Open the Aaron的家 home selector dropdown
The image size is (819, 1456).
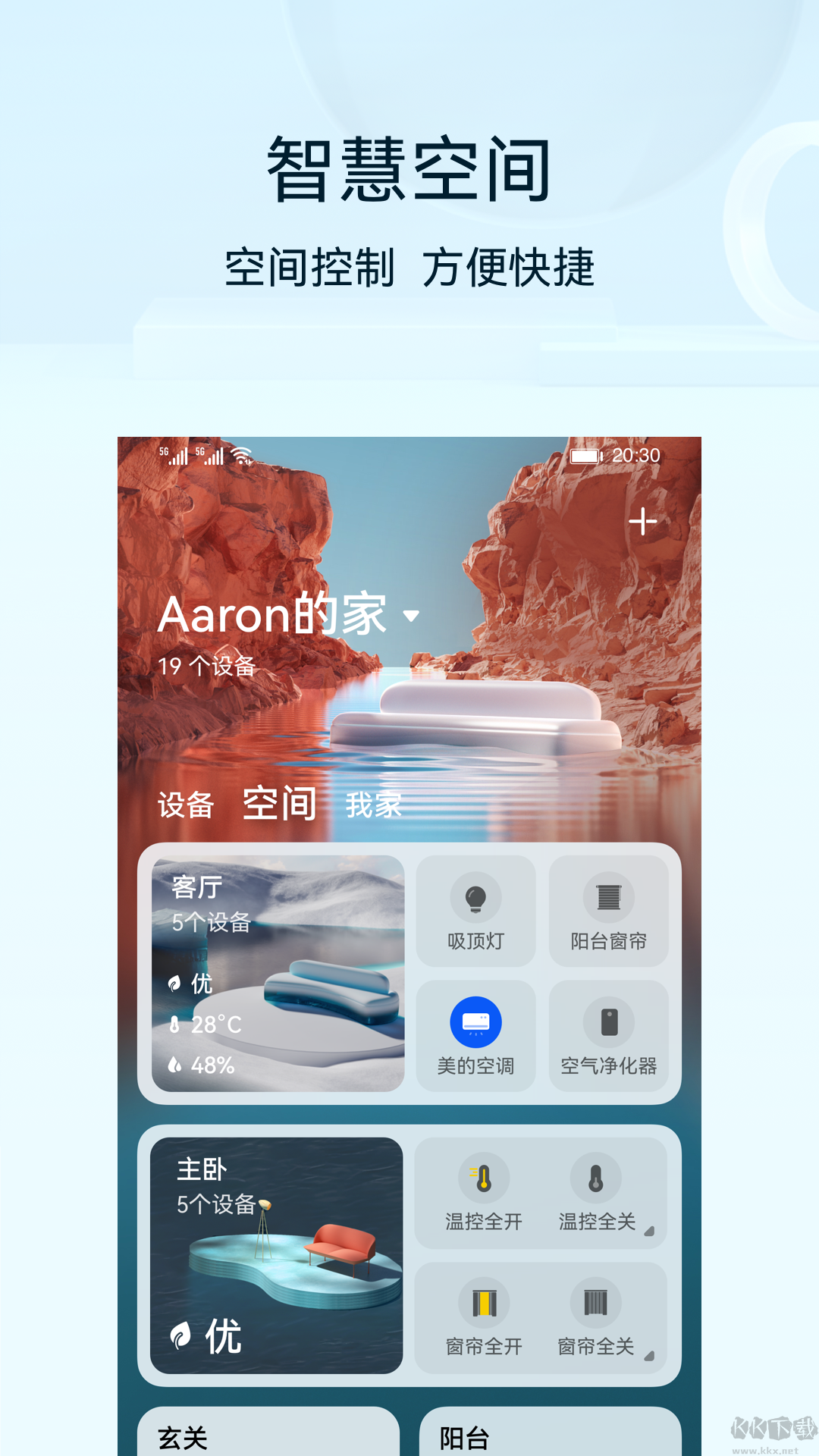[412, 618]
